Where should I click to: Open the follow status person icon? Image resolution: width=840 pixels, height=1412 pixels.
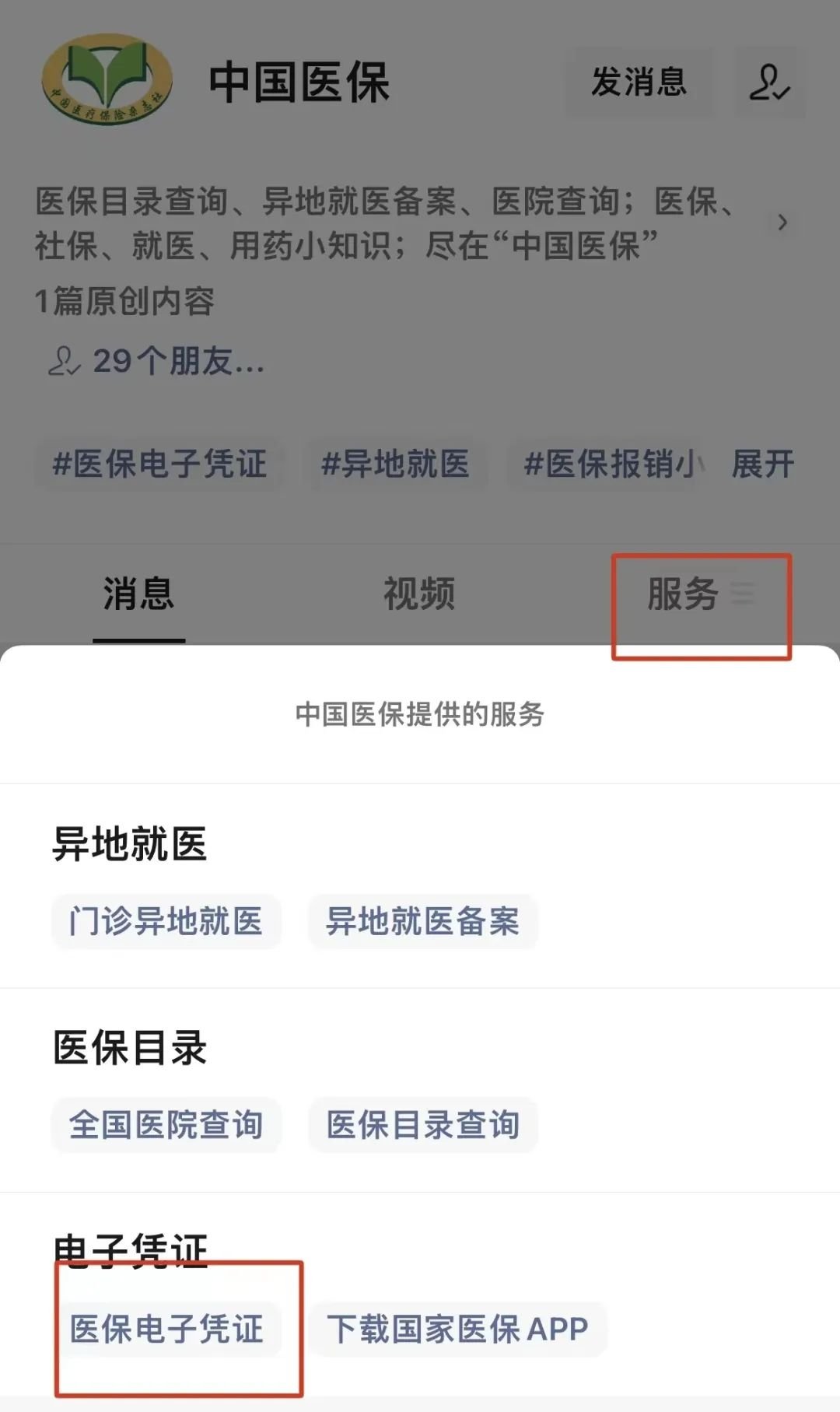point(769,82)
